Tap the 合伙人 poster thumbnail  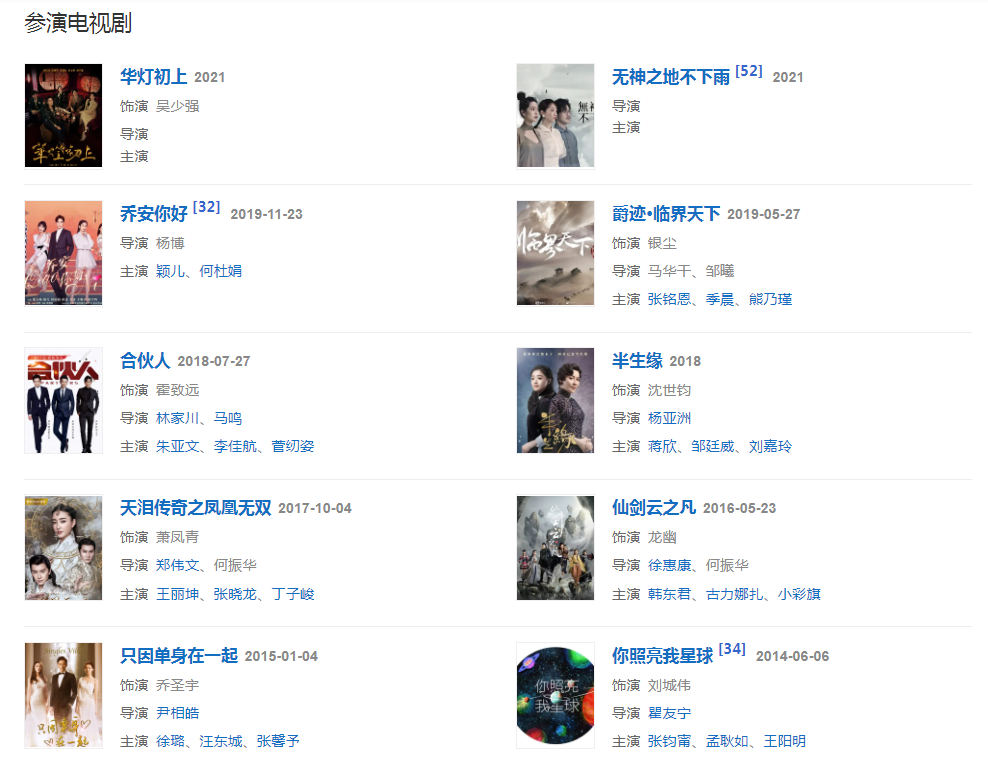tap(63, 400)
